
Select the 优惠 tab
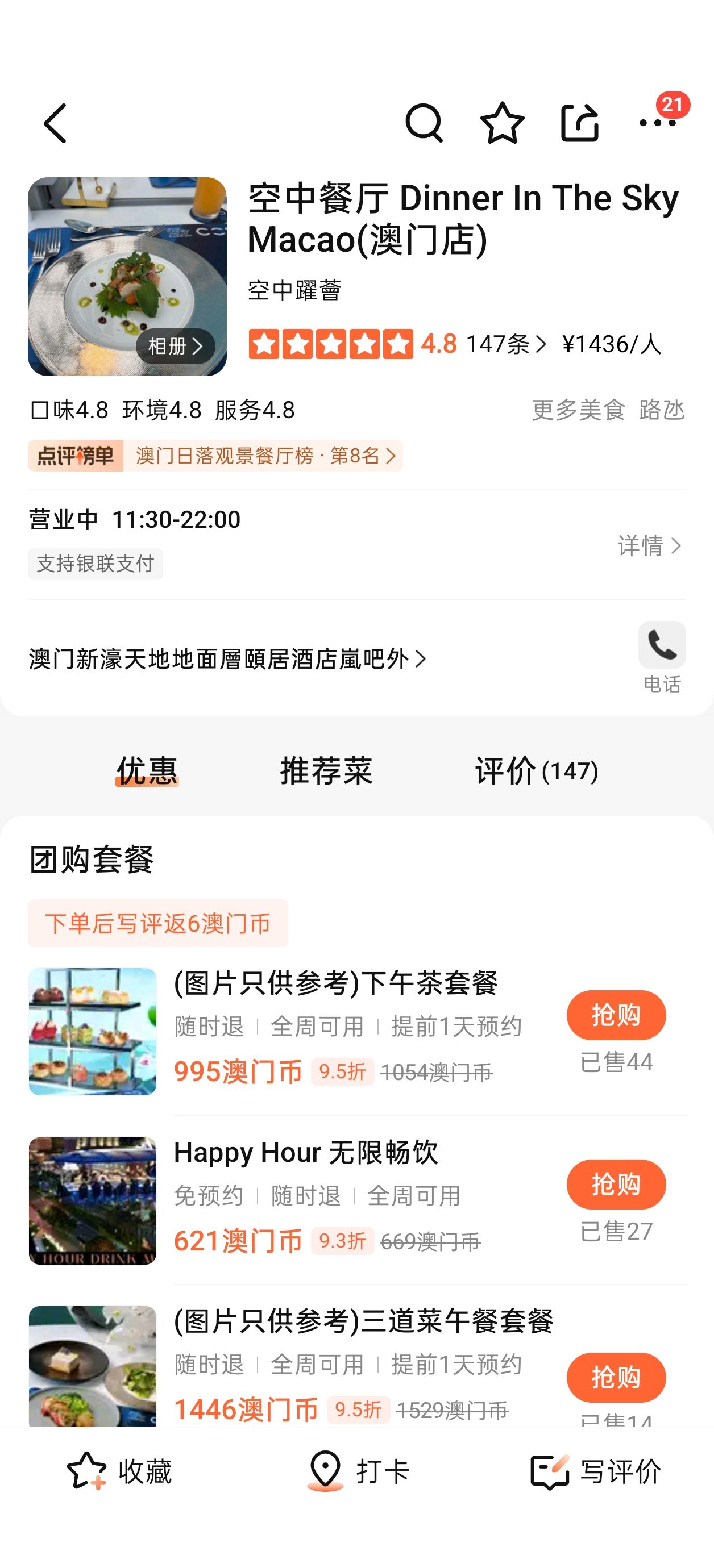coord(147,770)
